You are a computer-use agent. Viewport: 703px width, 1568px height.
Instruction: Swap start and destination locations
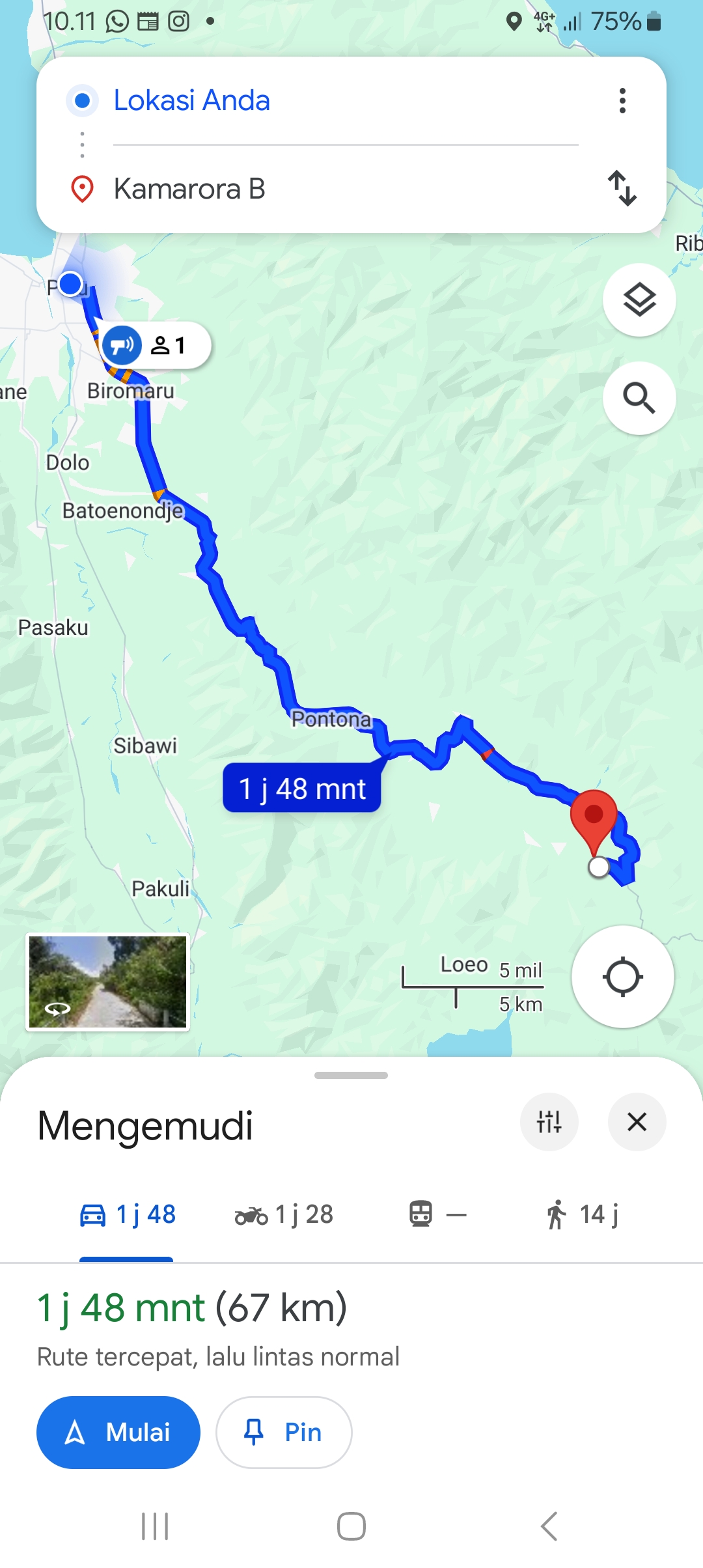point(622,188)
